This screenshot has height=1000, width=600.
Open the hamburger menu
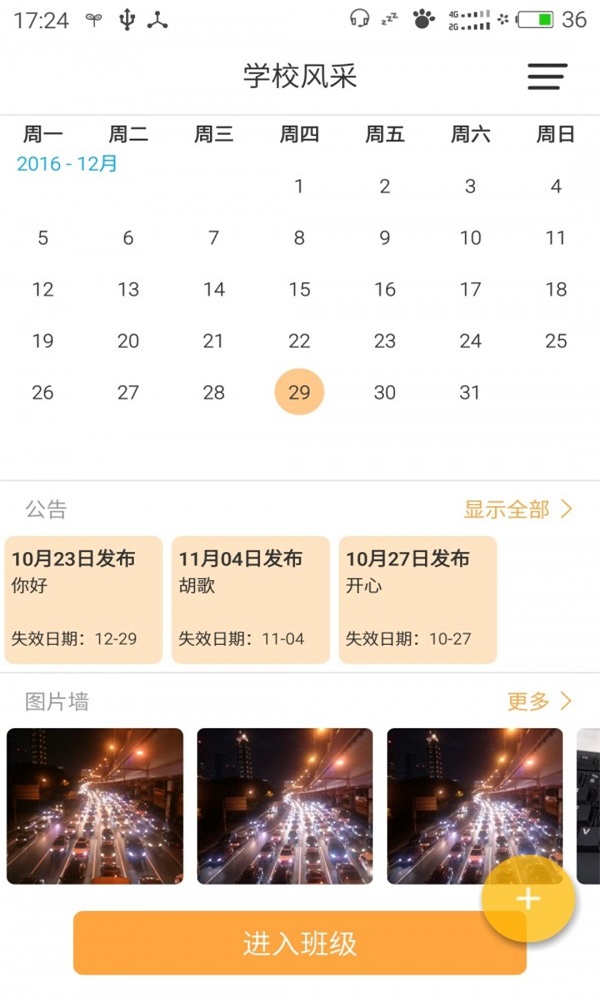(547, 77)
